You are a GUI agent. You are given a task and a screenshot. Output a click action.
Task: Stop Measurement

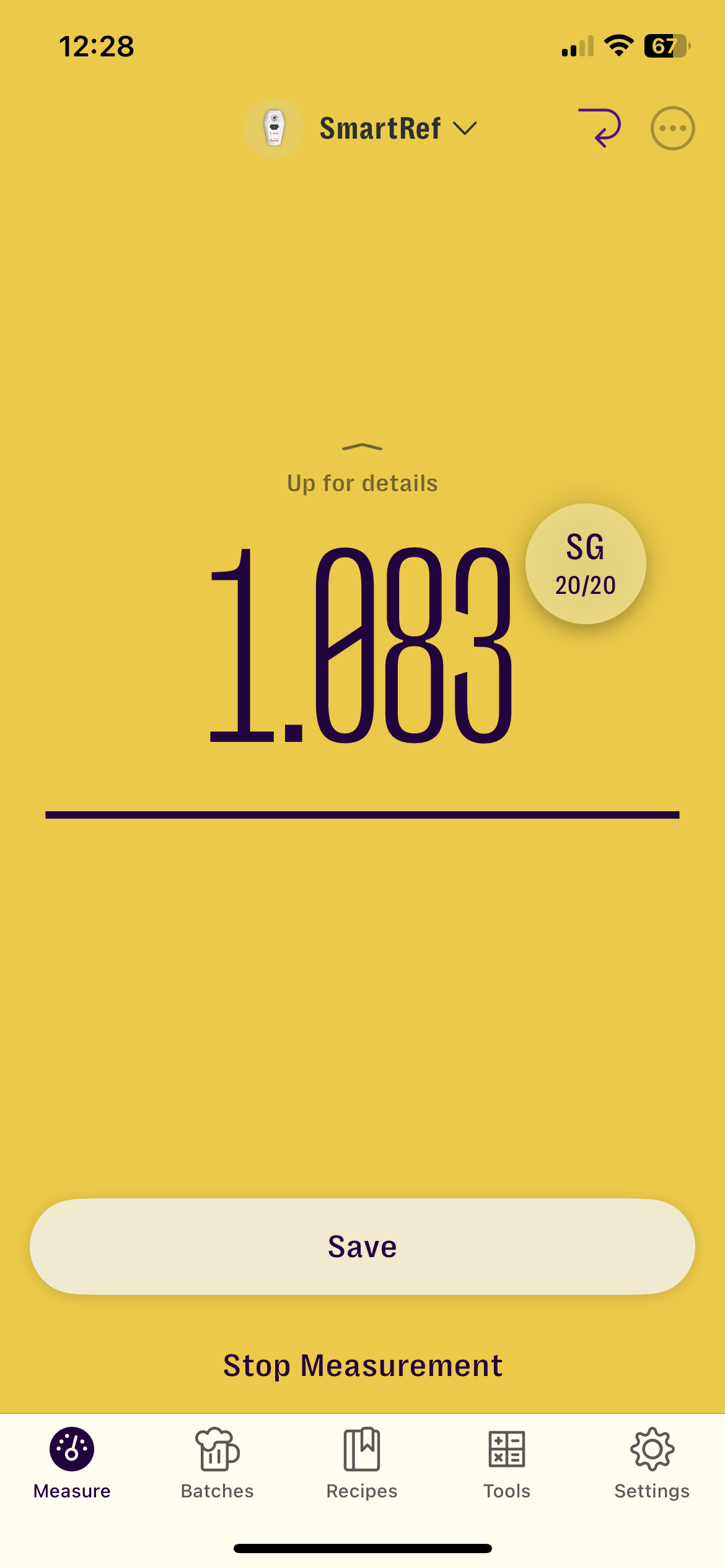tap(362, 1365)
